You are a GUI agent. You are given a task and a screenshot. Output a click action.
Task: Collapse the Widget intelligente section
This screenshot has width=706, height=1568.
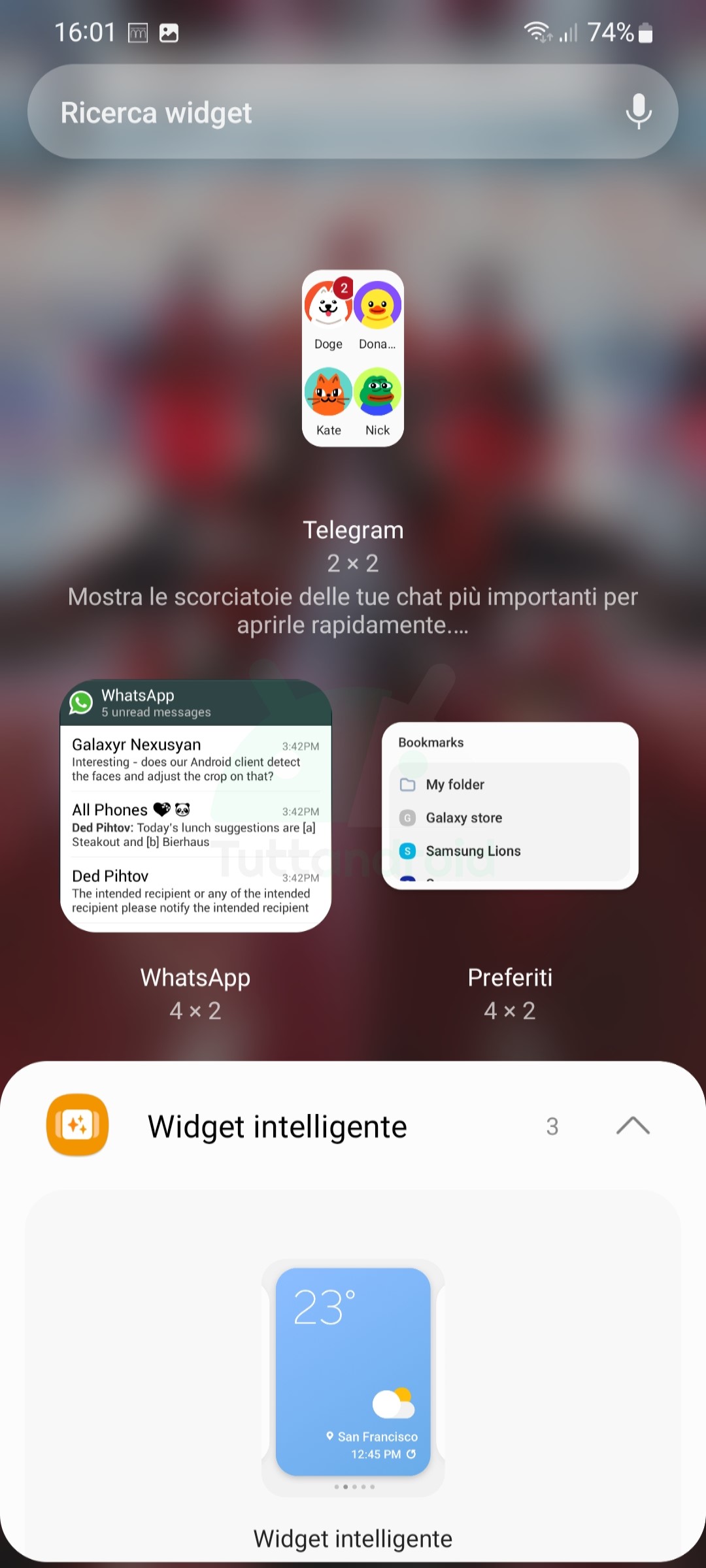[x=632, y=1126]
